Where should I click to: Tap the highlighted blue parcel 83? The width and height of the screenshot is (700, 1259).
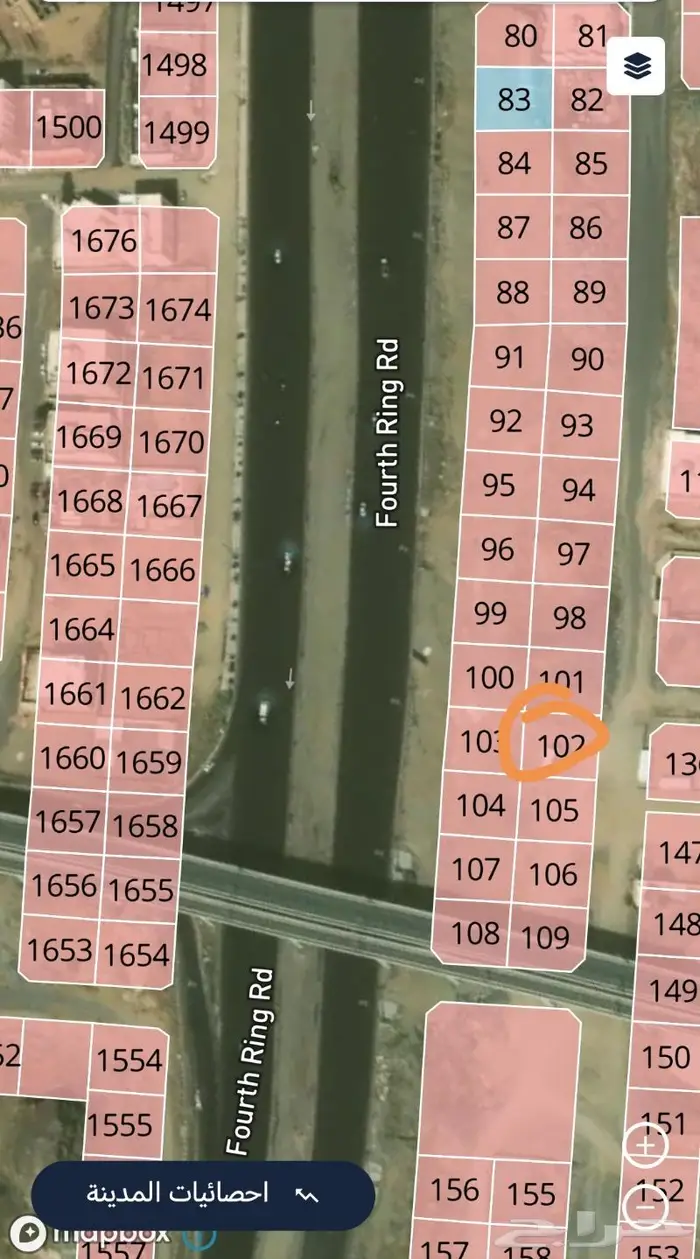pyautogui.click(x=513, y=99)
